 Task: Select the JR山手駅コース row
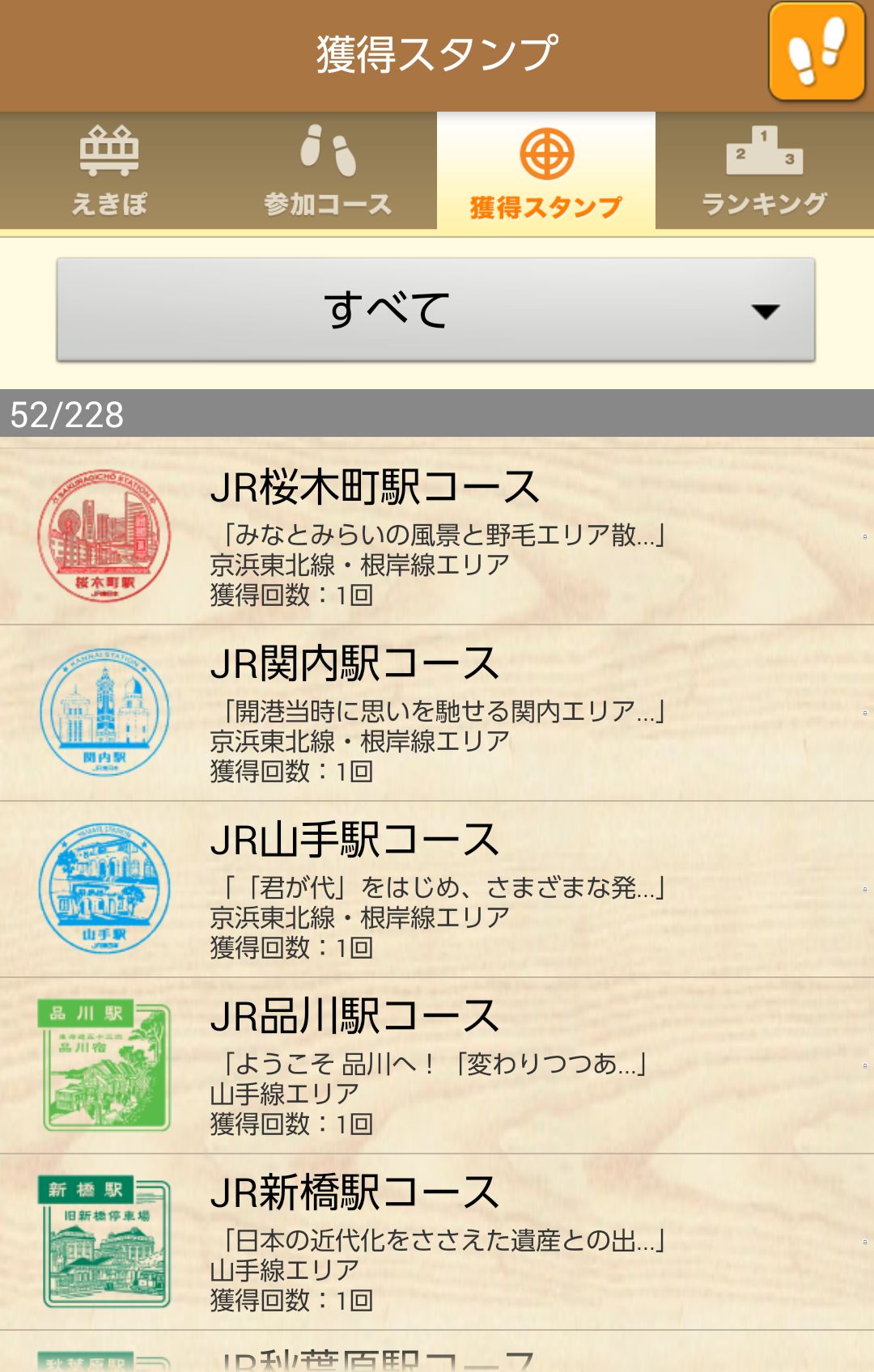pos(437,889)
